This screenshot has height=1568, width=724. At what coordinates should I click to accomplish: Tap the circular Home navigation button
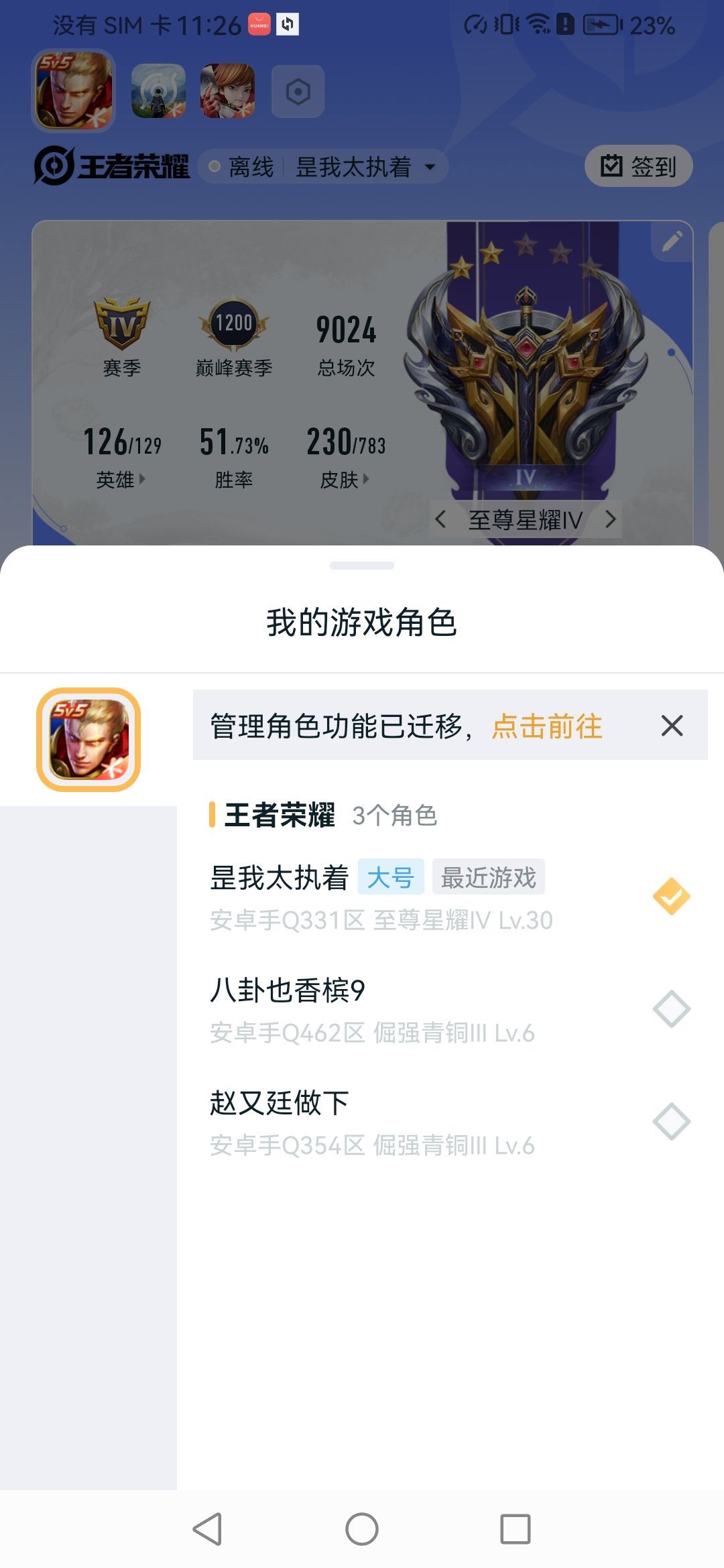tap(362, 1528)
